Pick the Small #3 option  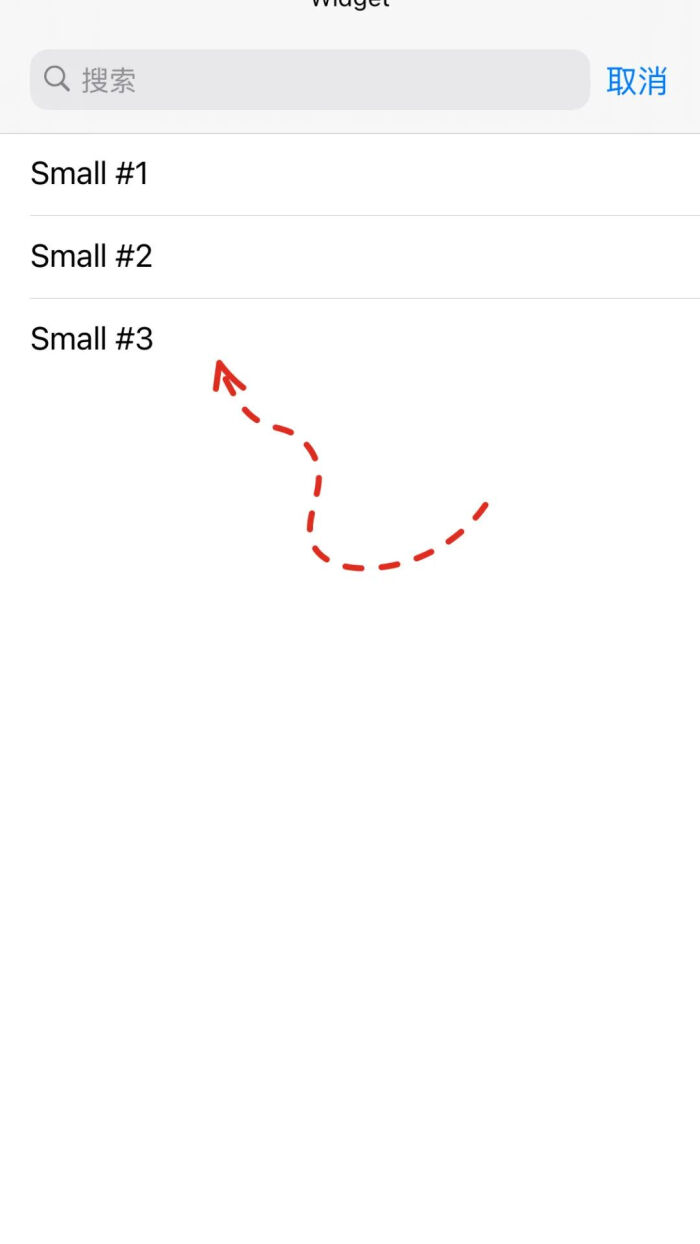[92, 339]
